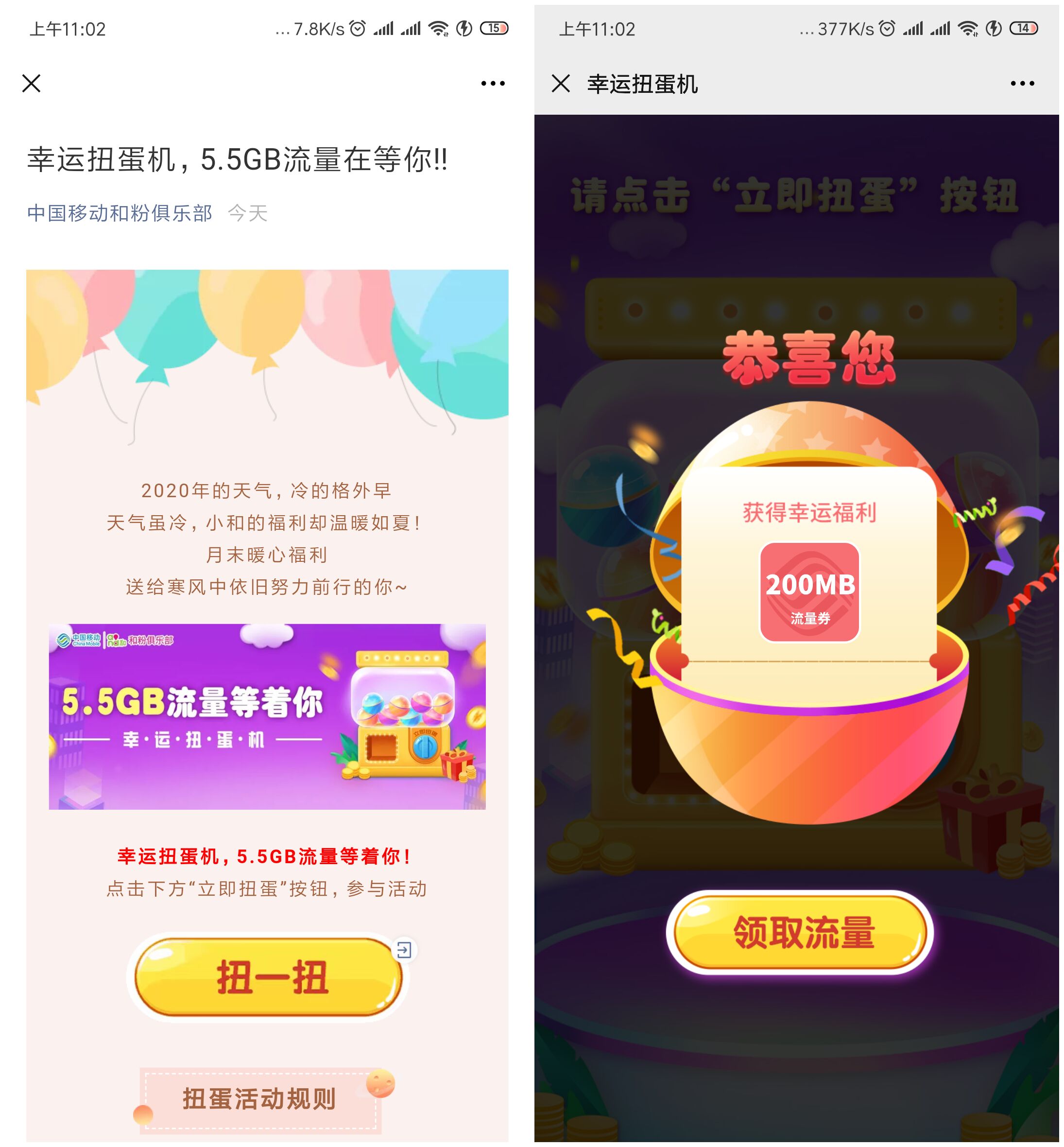
Task: Close the 幸运扭蛋机 page
Action: [x=561, y=84]
